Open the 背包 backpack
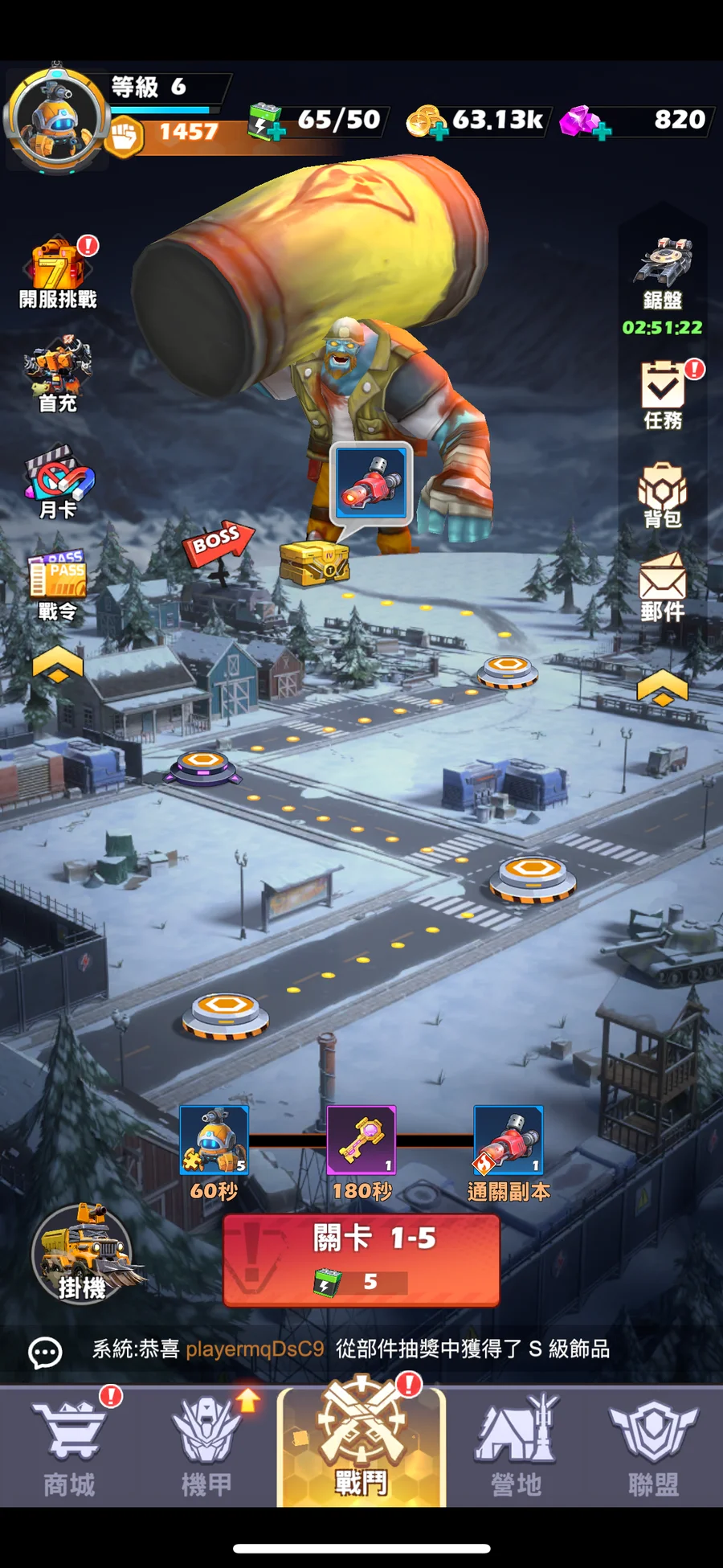The image size is (723, 1568). pos(662,494)
